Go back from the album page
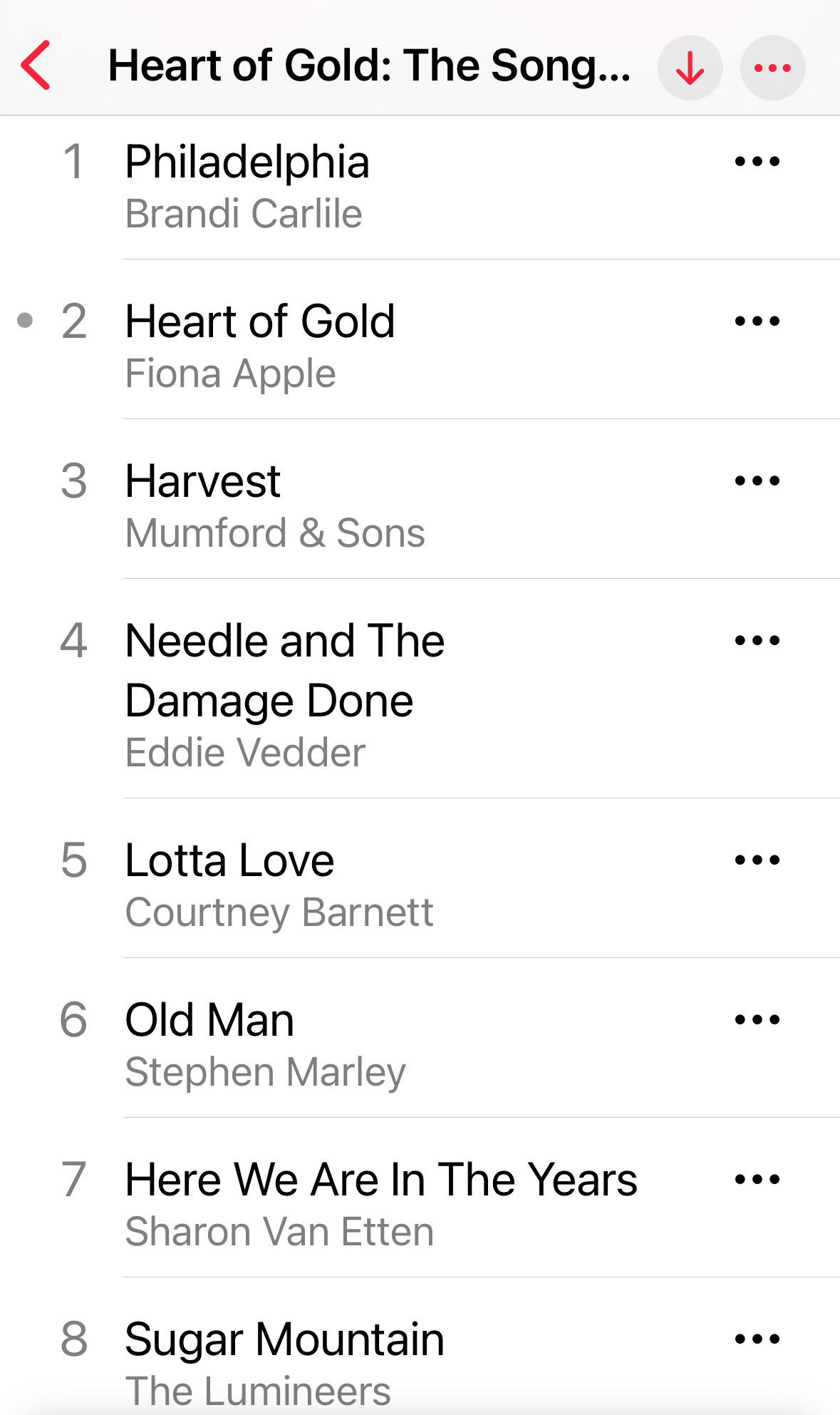This screenshot has width=840, height=1415. 36,66
